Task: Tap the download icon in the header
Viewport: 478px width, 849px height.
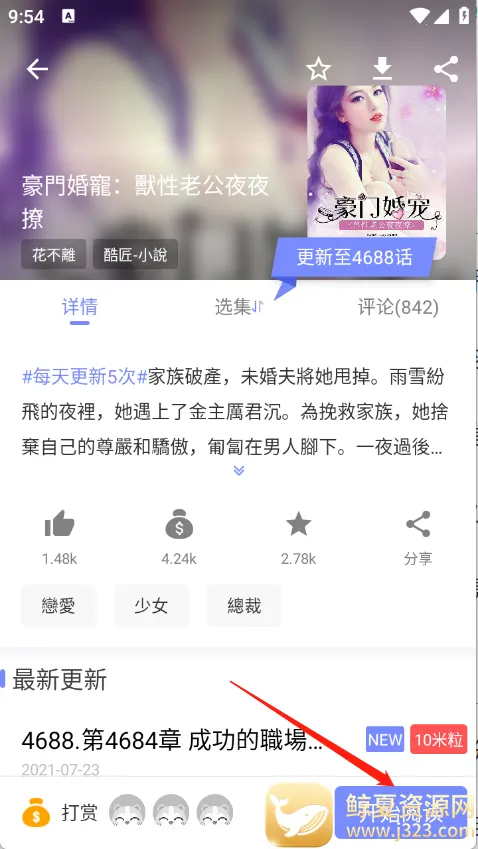Action: click(x=382, y=69)
